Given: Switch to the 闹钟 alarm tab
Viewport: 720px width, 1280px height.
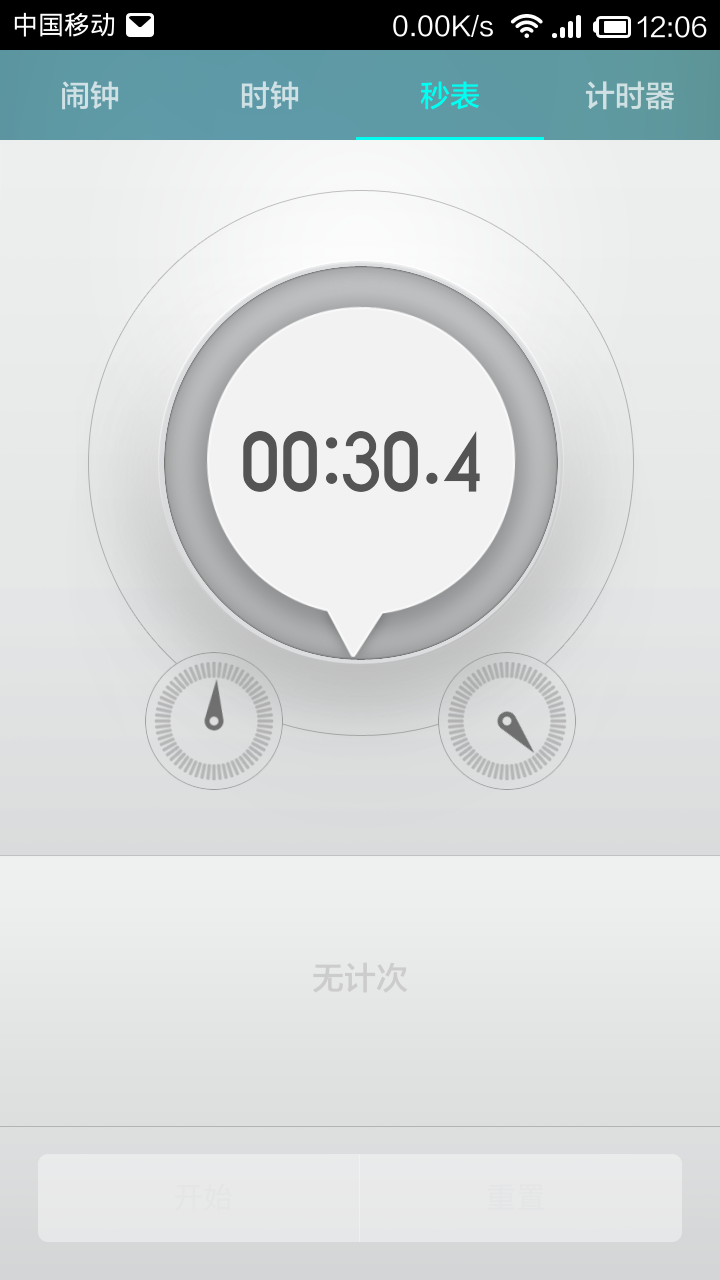Looking at the screenshot, I should click(90, 96).
